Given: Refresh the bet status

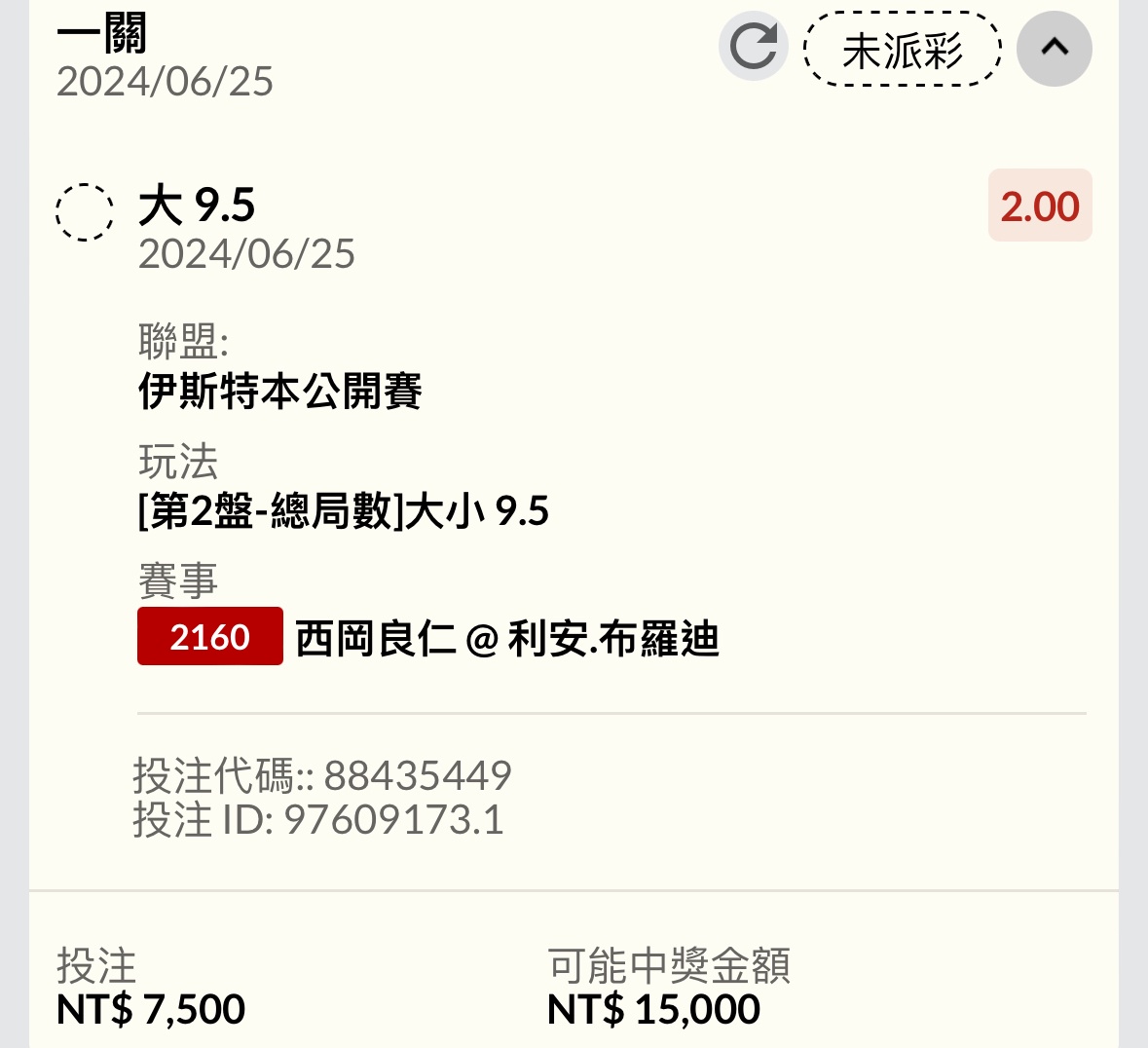Looking at the screenshot, I should click(x=753, y=47).
